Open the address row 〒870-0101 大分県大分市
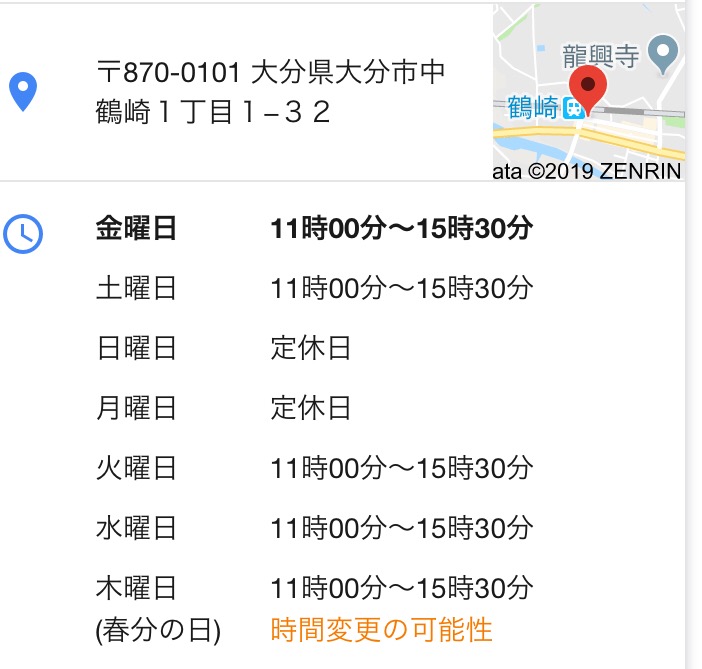Image resolution: width=702 pixels, height=669 pixels. (x=270, y=92)
